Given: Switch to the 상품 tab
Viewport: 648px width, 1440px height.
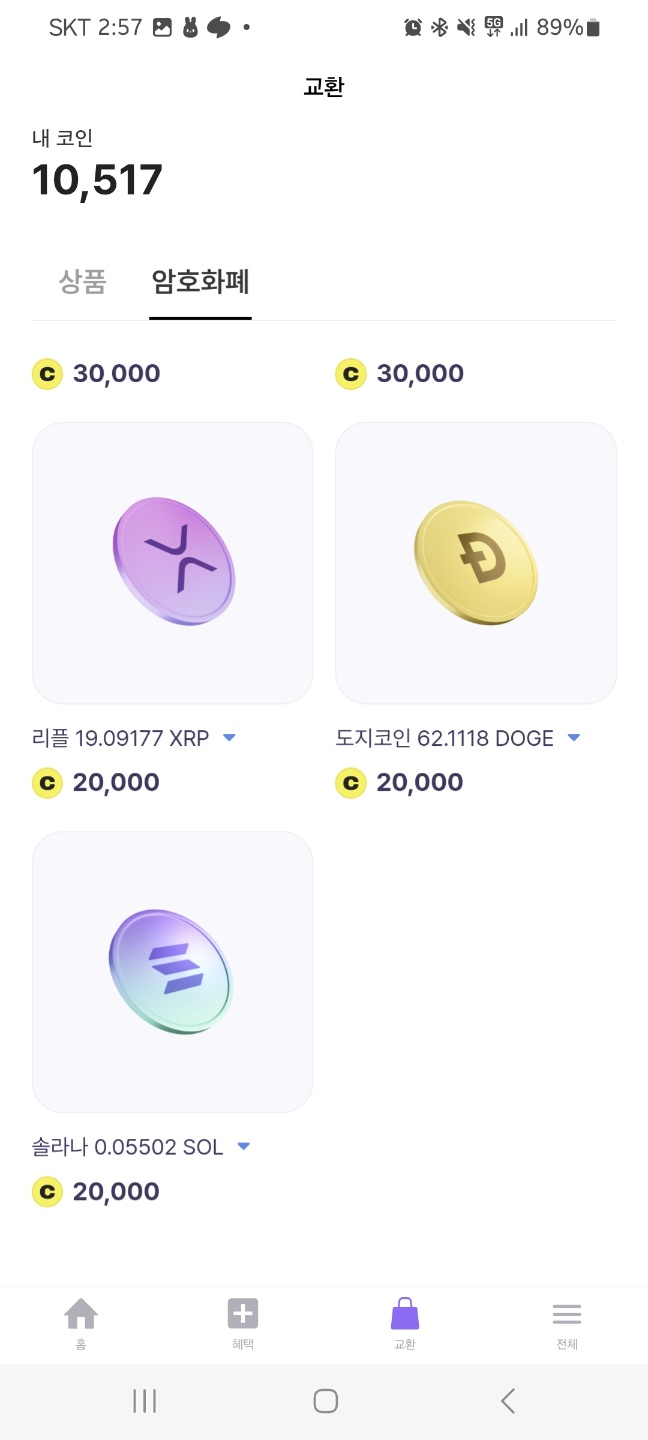Looking at the screenshot, I should [82, 283].
